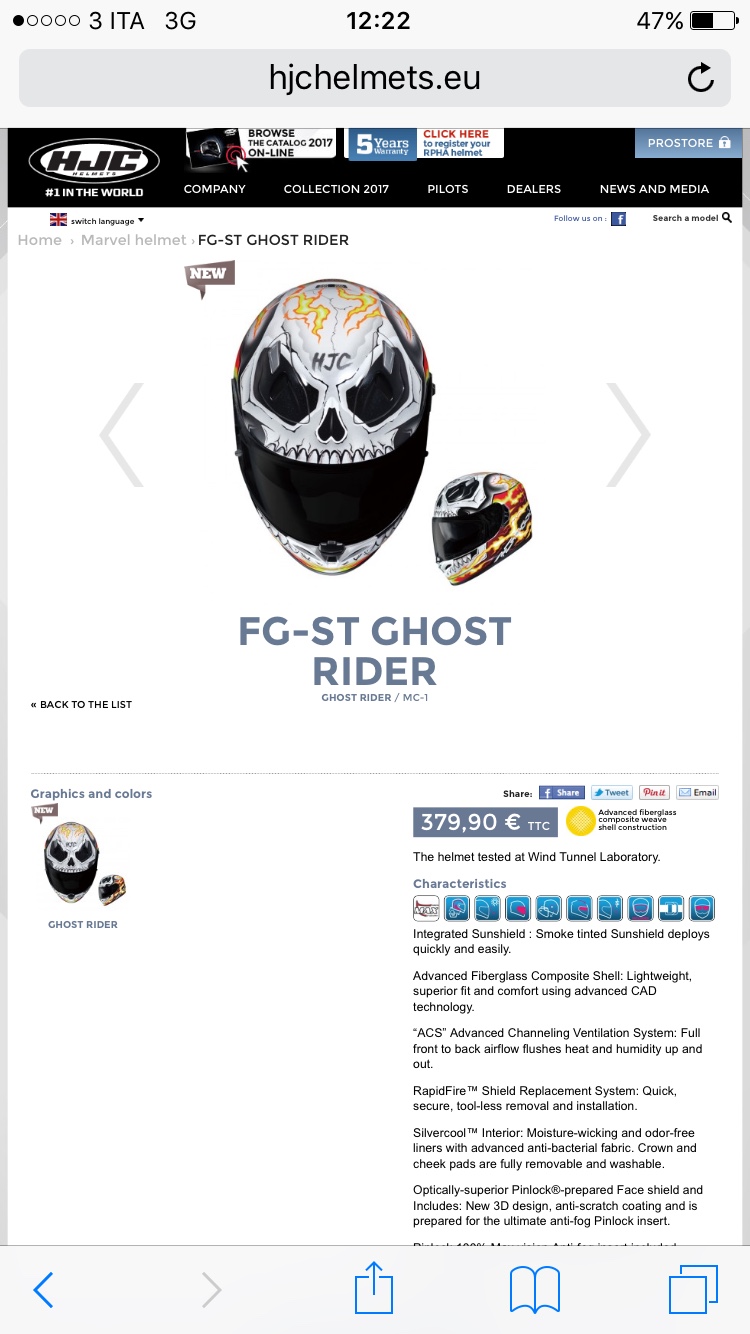
Task: Open the Safari bookmarks
Action: pyautogui.click(x=535, y=1290)
